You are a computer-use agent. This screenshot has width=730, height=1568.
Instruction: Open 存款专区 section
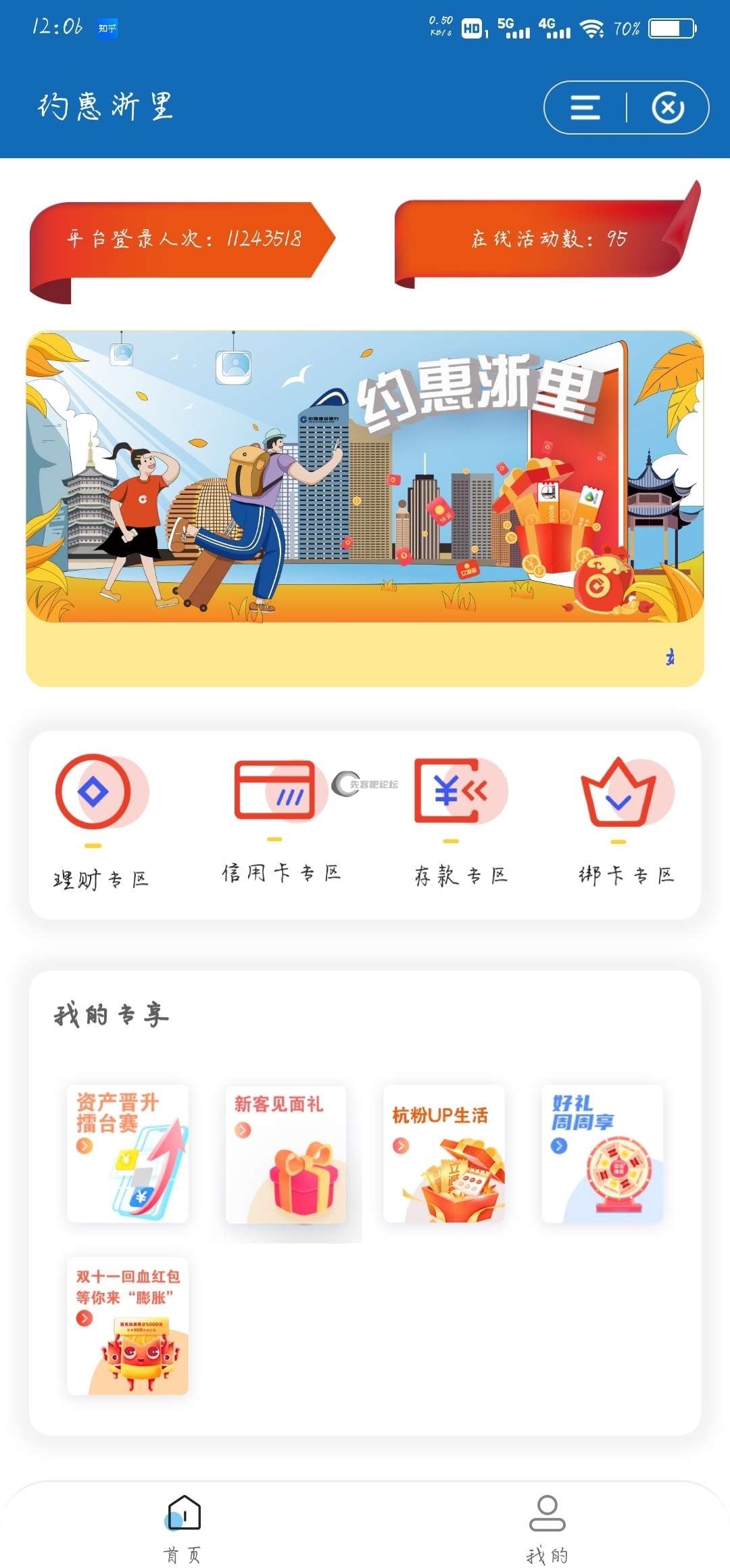coord(460,822)
